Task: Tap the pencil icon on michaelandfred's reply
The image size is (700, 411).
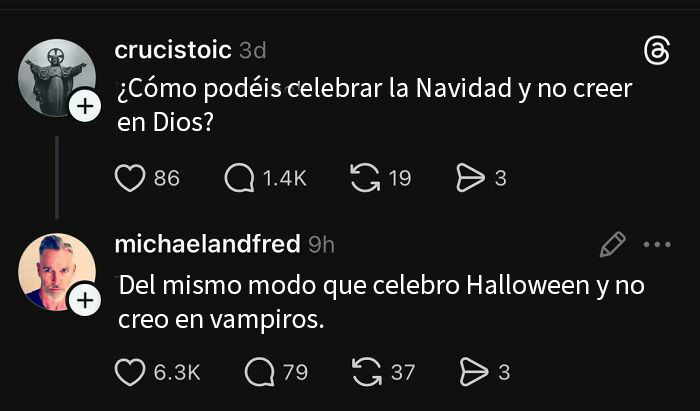Action: click(x=611, y=244)
